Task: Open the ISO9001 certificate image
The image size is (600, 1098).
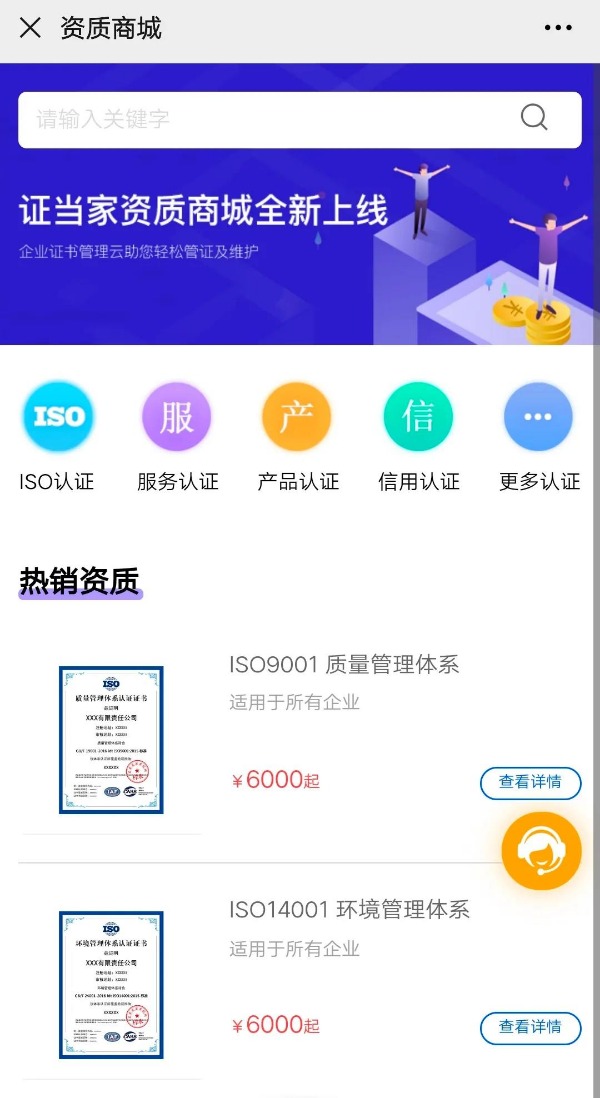Action: (x=111, y=739)
